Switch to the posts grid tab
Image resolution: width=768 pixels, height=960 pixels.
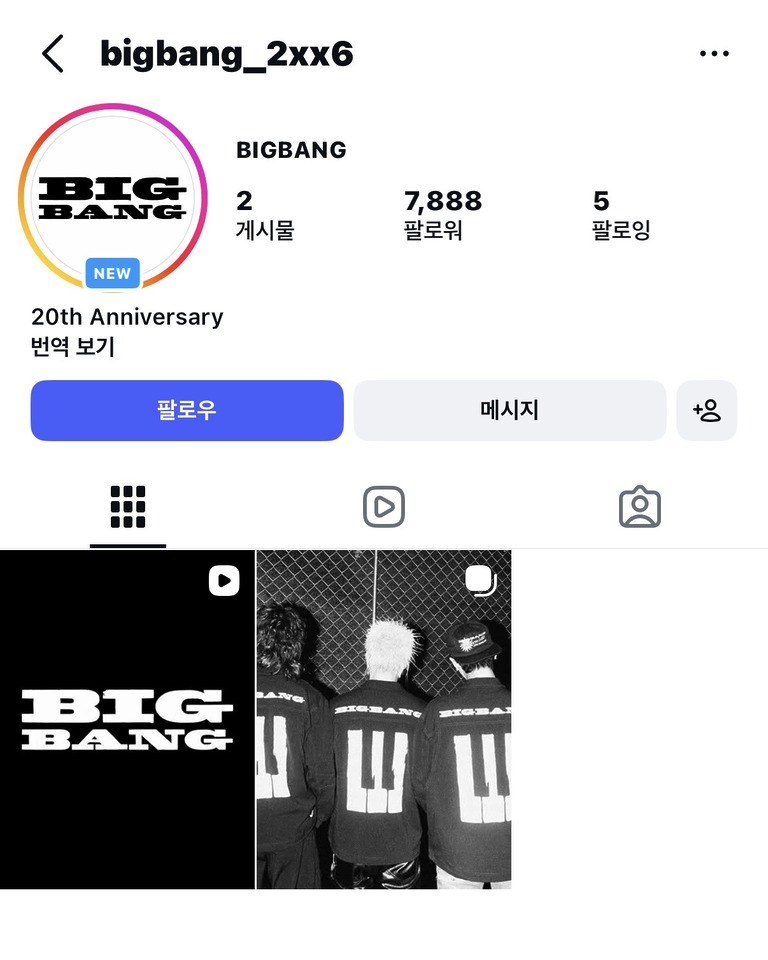tap(128, 507)
